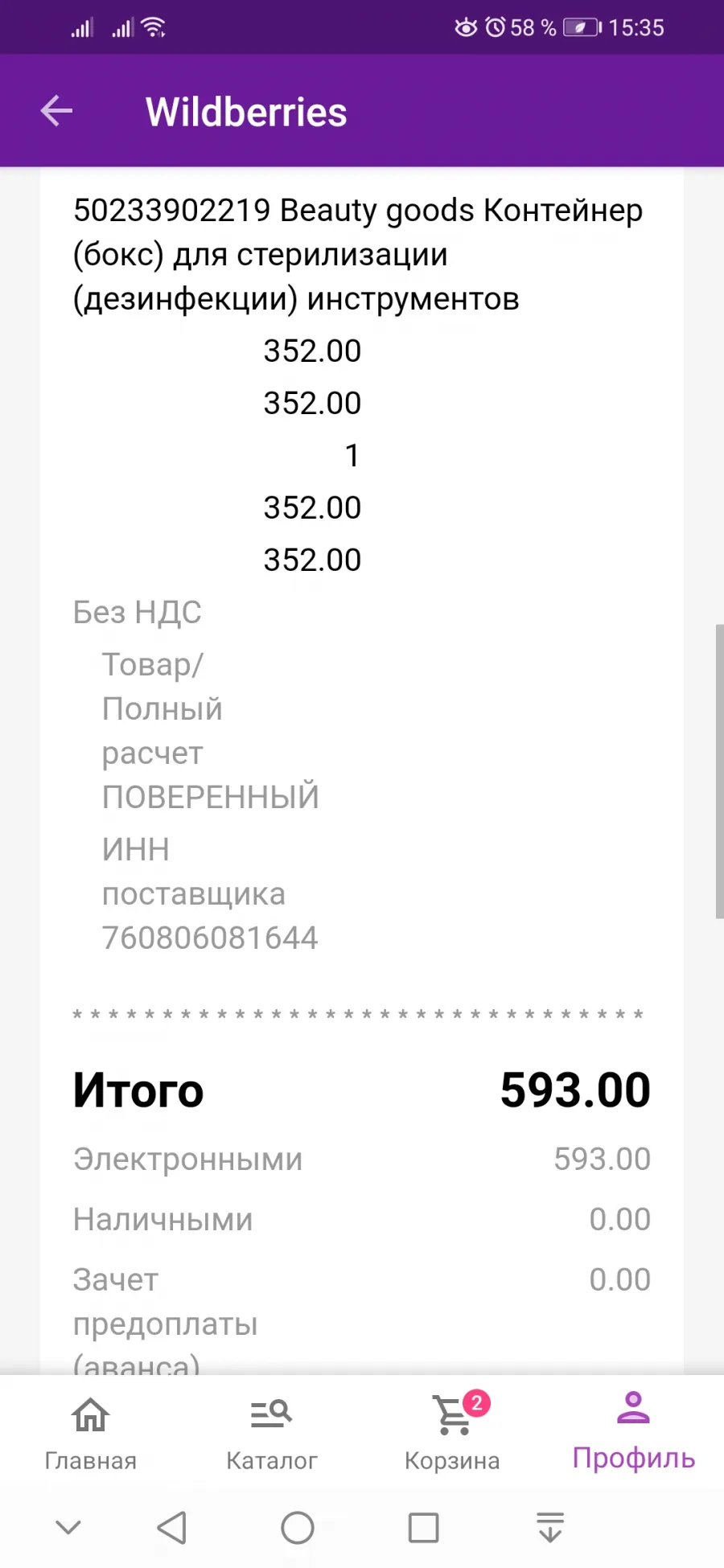Open recent apps with the square button

pos(423,1527)
